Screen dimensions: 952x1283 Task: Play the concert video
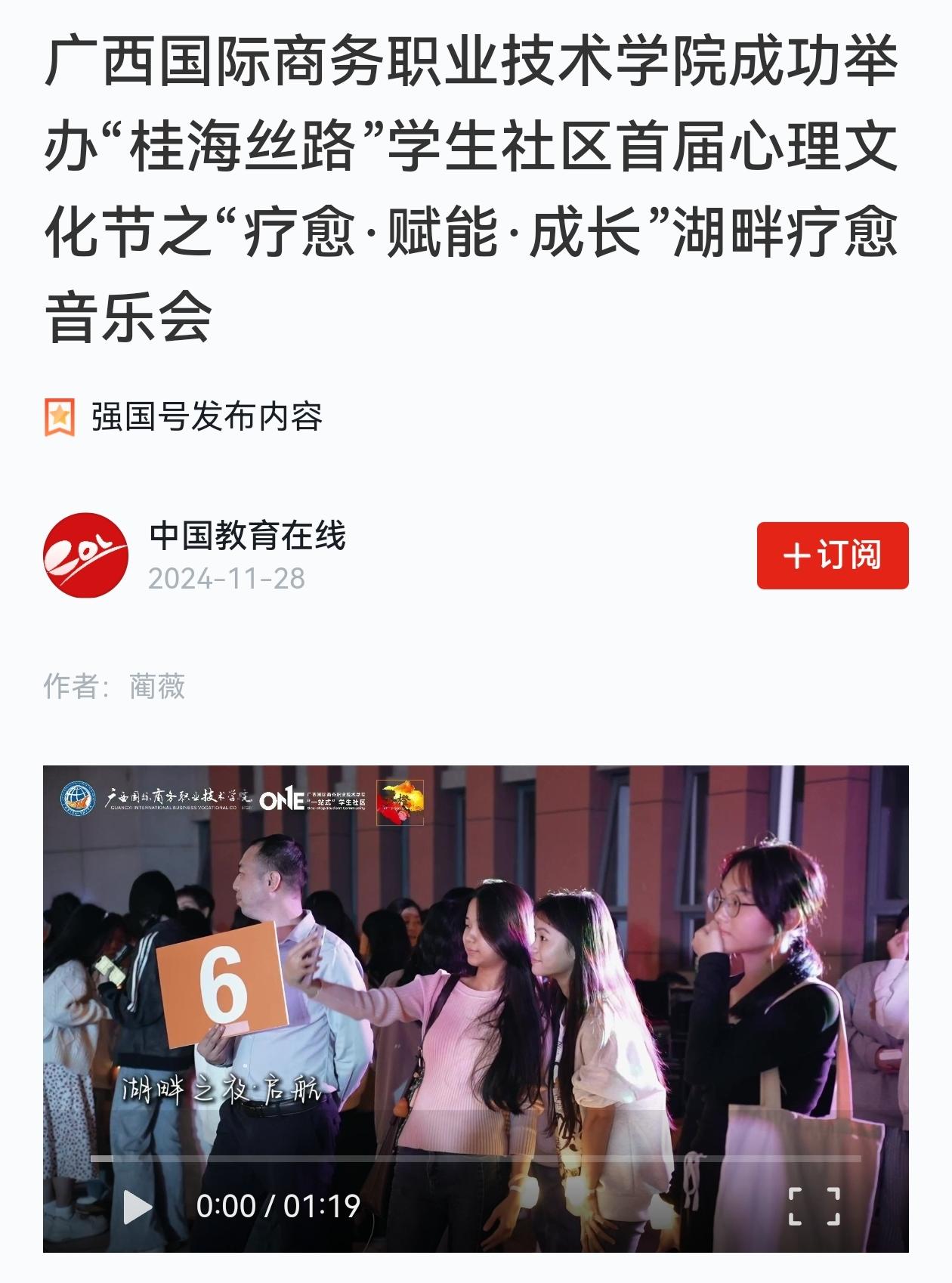click(137, 1207)
